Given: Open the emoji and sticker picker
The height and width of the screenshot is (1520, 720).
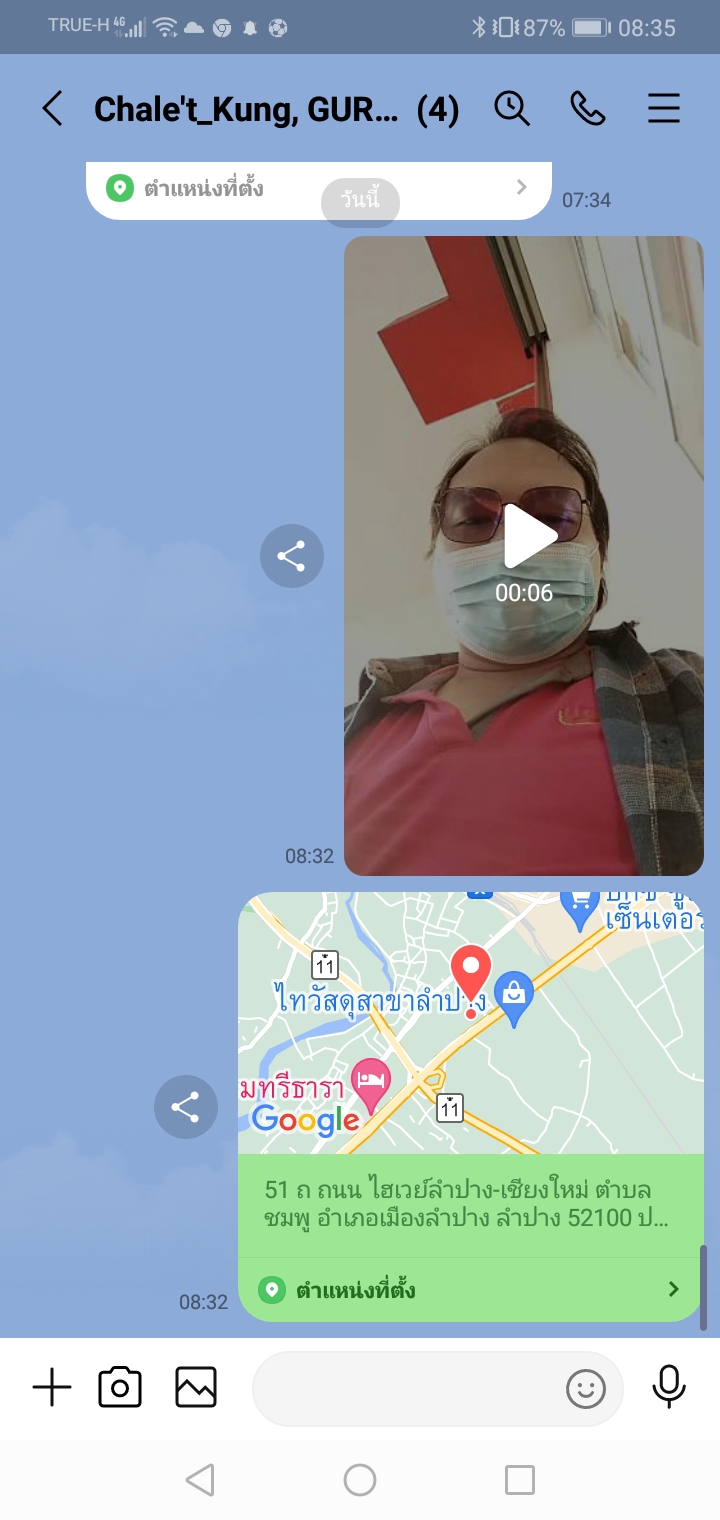Looking at the screenshot, I should [x=586, y=1388].
